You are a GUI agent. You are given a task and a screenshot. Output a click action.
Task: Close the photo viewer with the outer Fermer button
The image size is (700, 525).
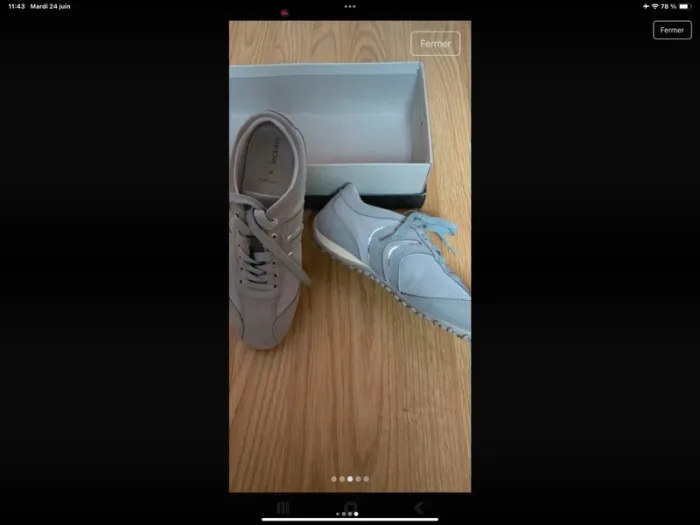[672, 30]
